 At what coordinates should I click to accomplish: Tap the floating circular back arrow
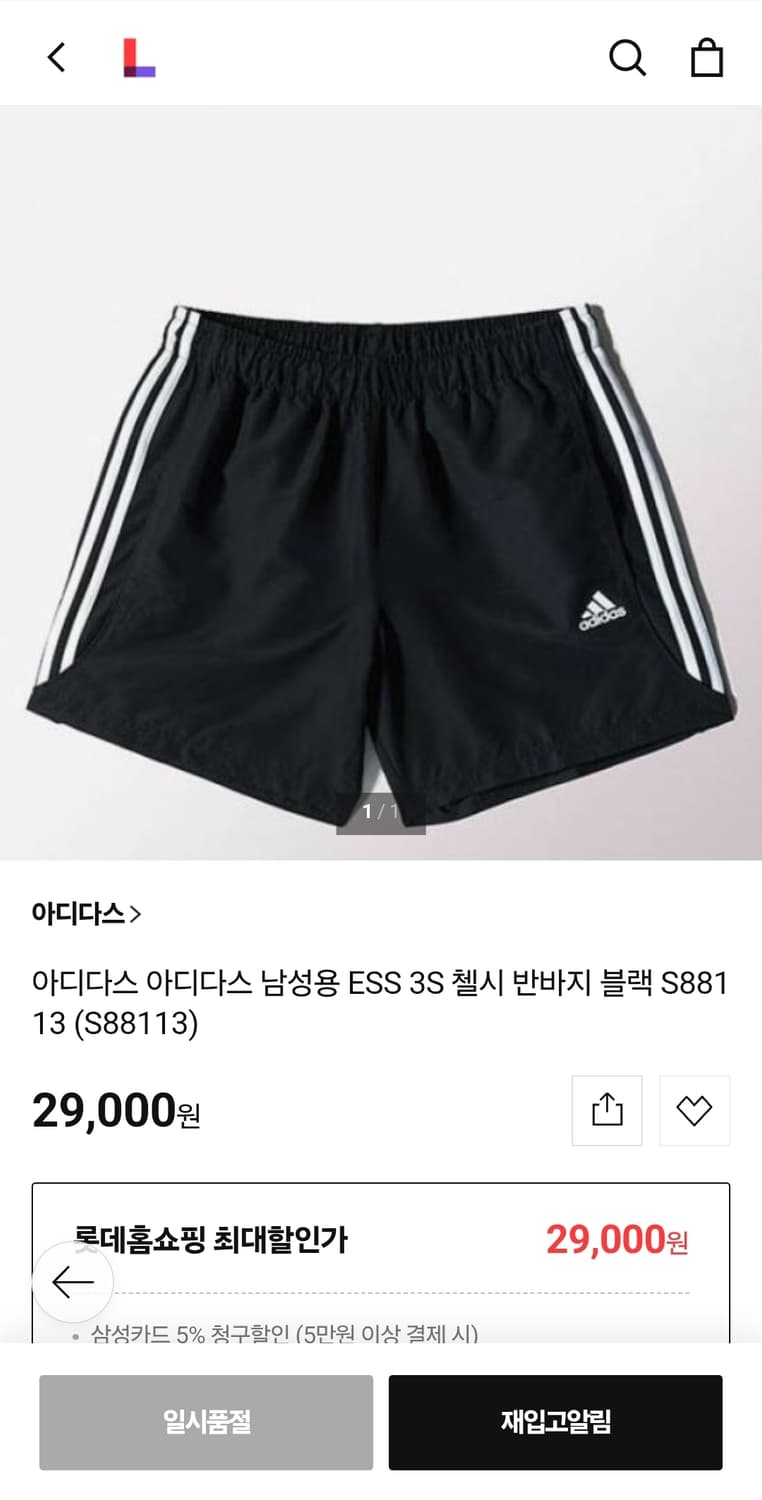click(73, 1283)
